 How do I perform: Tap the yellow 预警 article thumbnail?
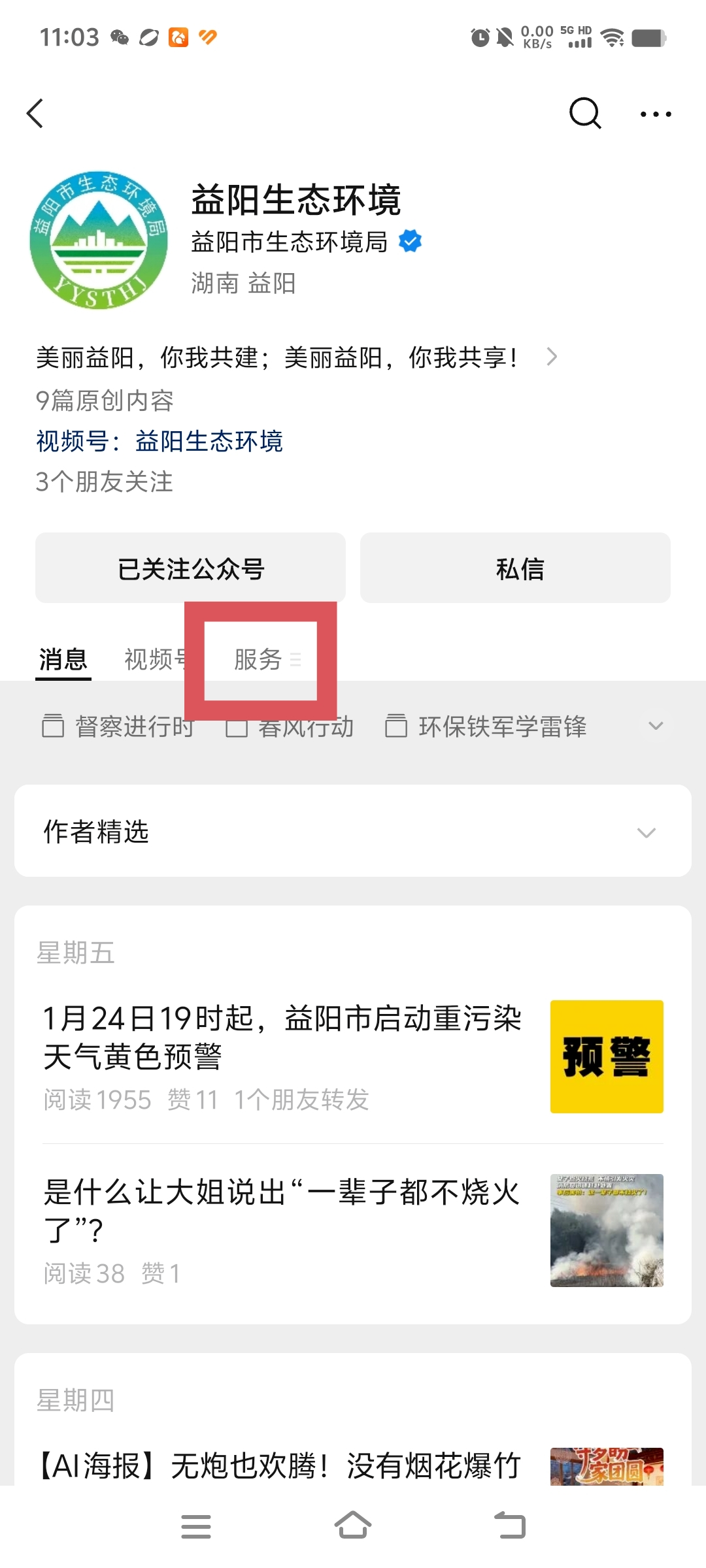[607, 1056]
